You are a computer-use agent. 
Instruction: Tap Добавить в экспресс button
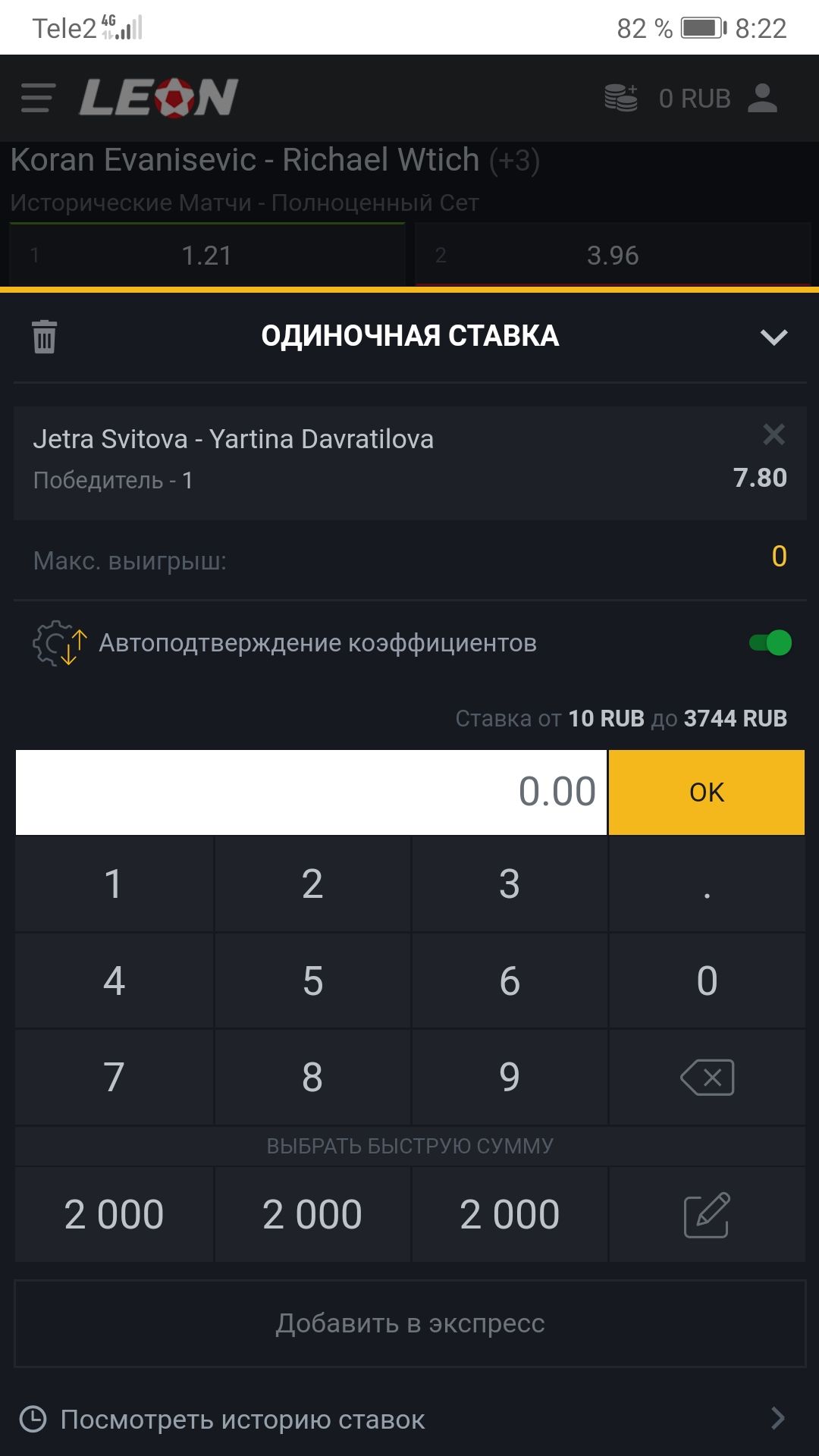tap(410, 1323)
